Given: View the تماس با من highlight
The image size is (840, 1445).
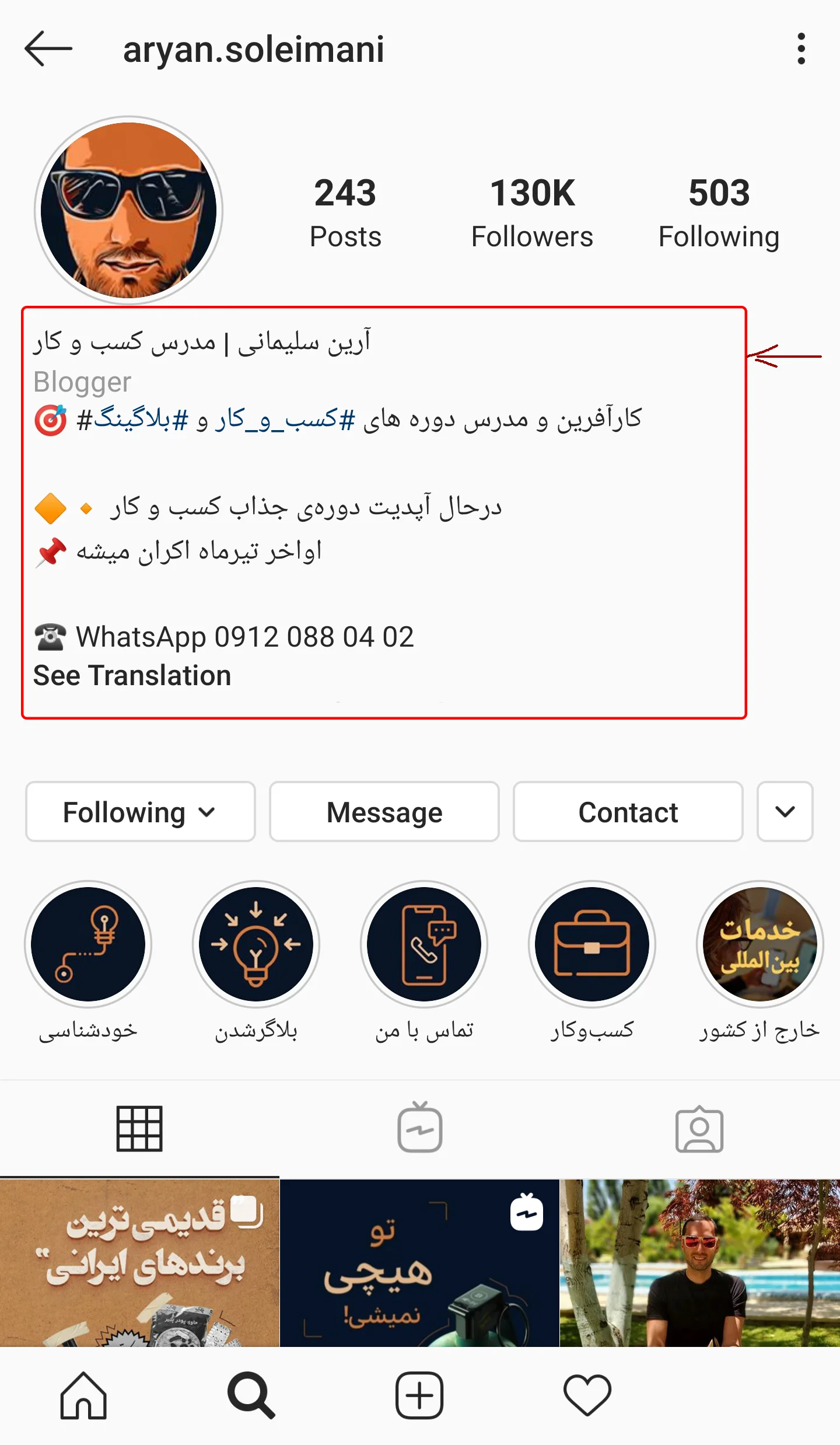Looking at the screenshot, I should click(x=424, y=944).
